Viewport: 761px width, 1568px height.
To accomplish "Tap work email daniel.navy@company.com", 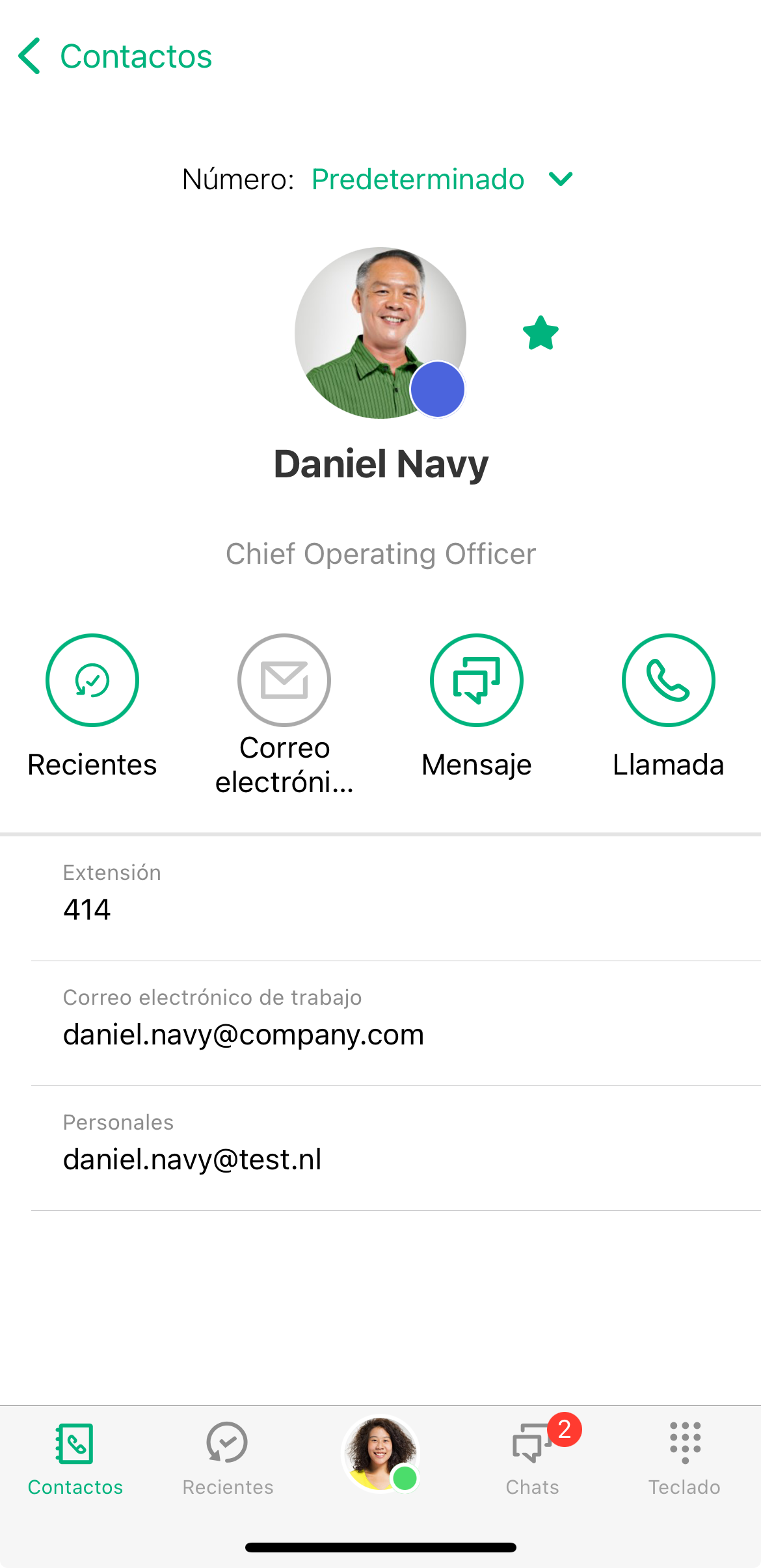I will (243, 1034).
